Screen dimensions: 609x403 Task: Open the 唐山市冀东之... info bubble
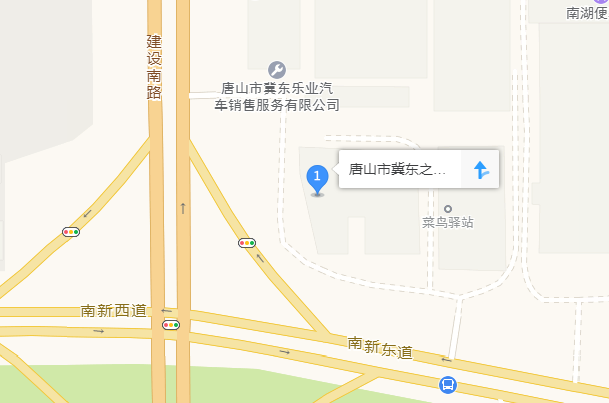coord(398,170)
